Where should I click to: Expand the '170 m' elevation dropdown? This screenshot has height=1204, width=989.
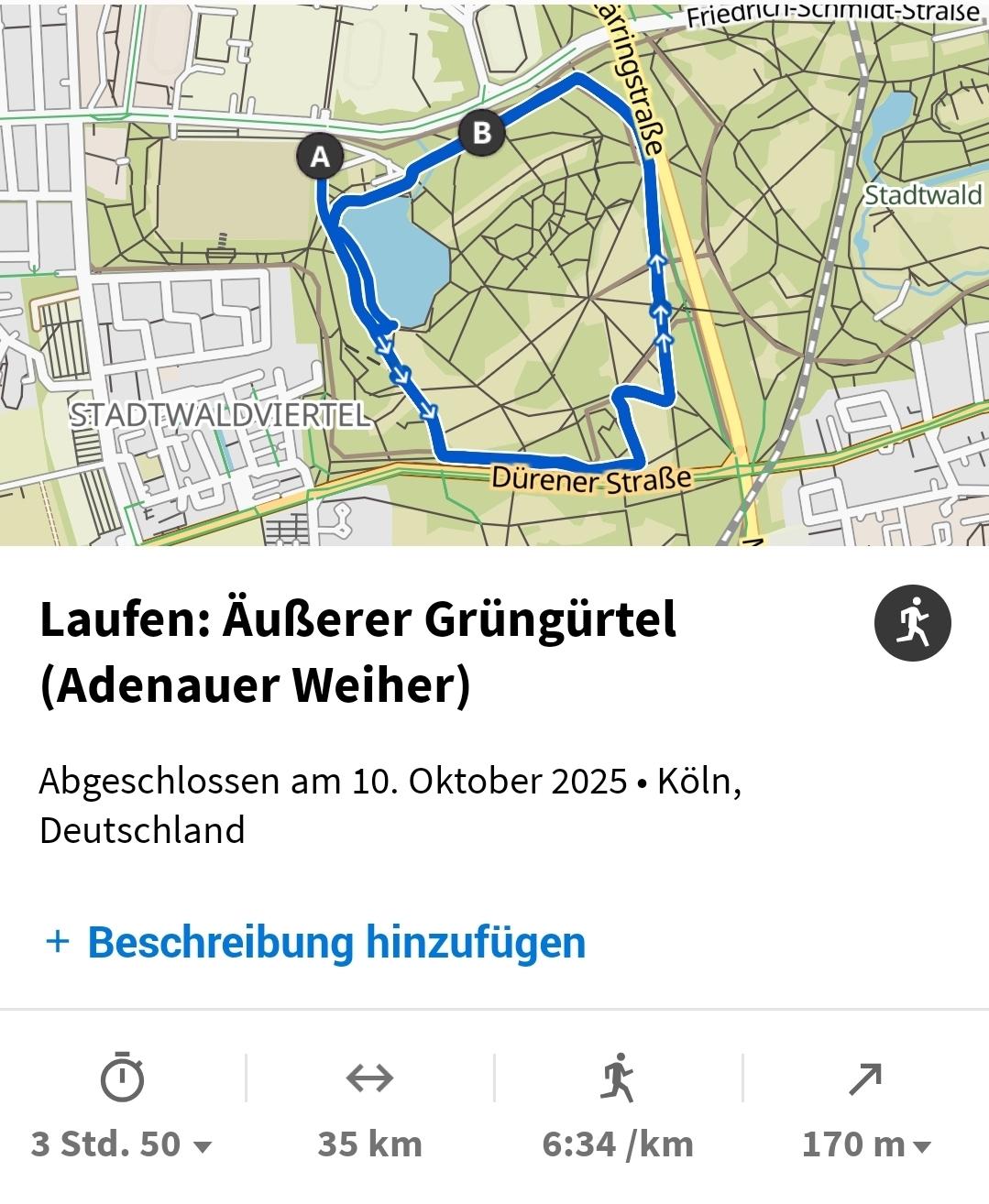(865, 1144)
